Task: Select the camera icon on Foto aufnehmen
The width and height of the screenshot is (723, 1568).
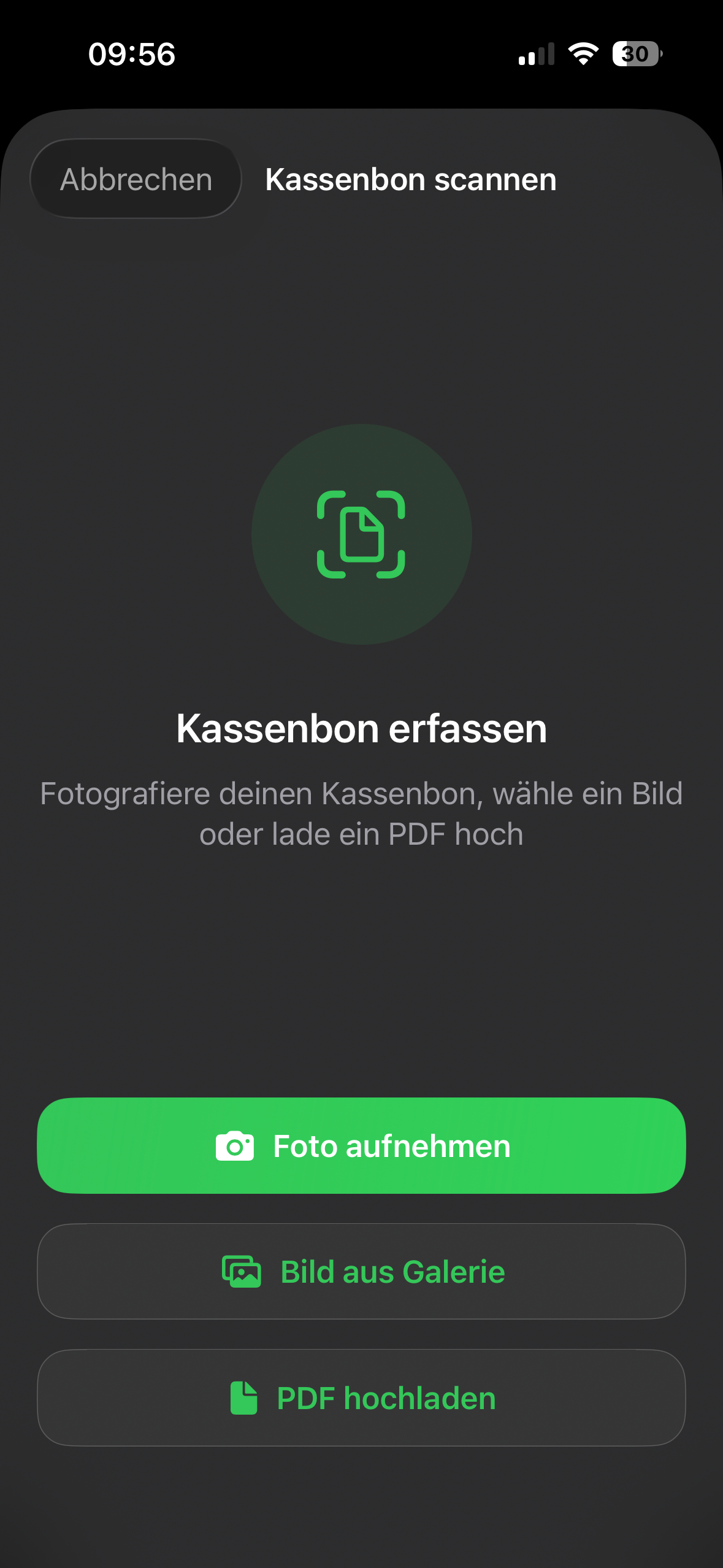Action: (x=235, y=1145)
